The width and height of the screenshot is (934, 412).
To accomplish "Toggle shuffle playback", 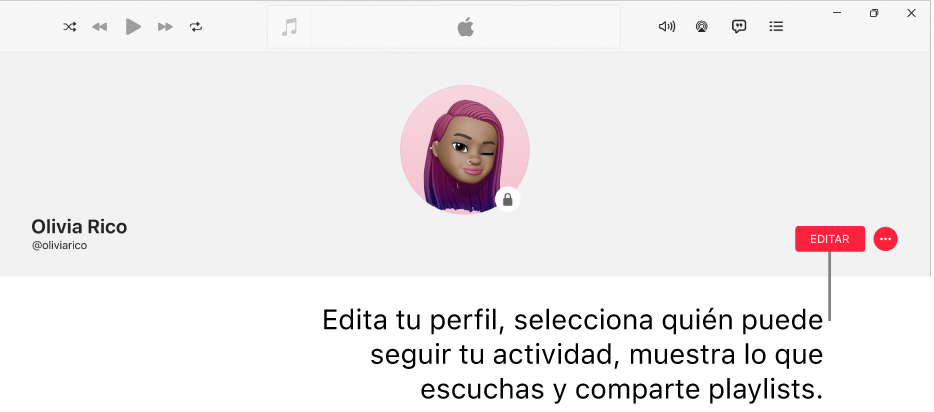I will 69,27.
